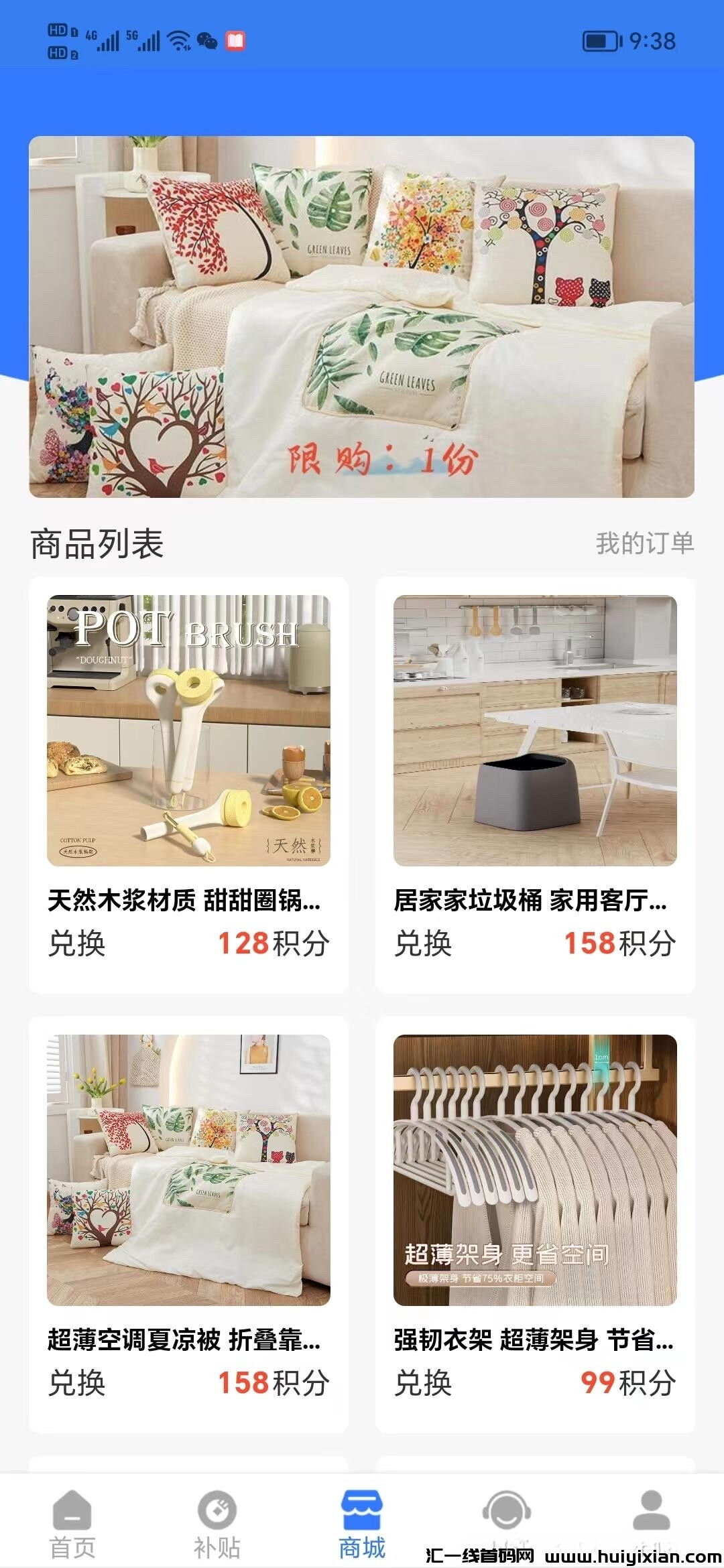Open the 补贴 tab
The image size is (724, 1568).
click(217, 1522)
